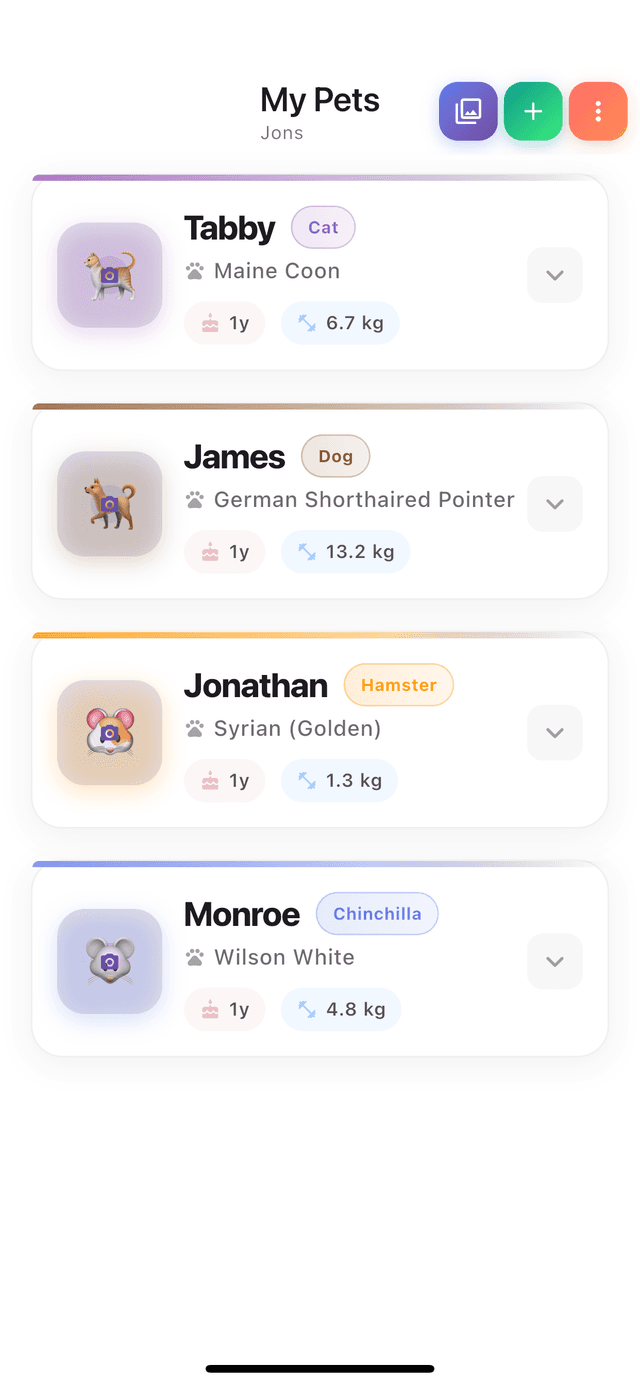The height and width of the screenshot is (1385, 640).
Task: Change Monroe's profile photo
Action: 110,962
